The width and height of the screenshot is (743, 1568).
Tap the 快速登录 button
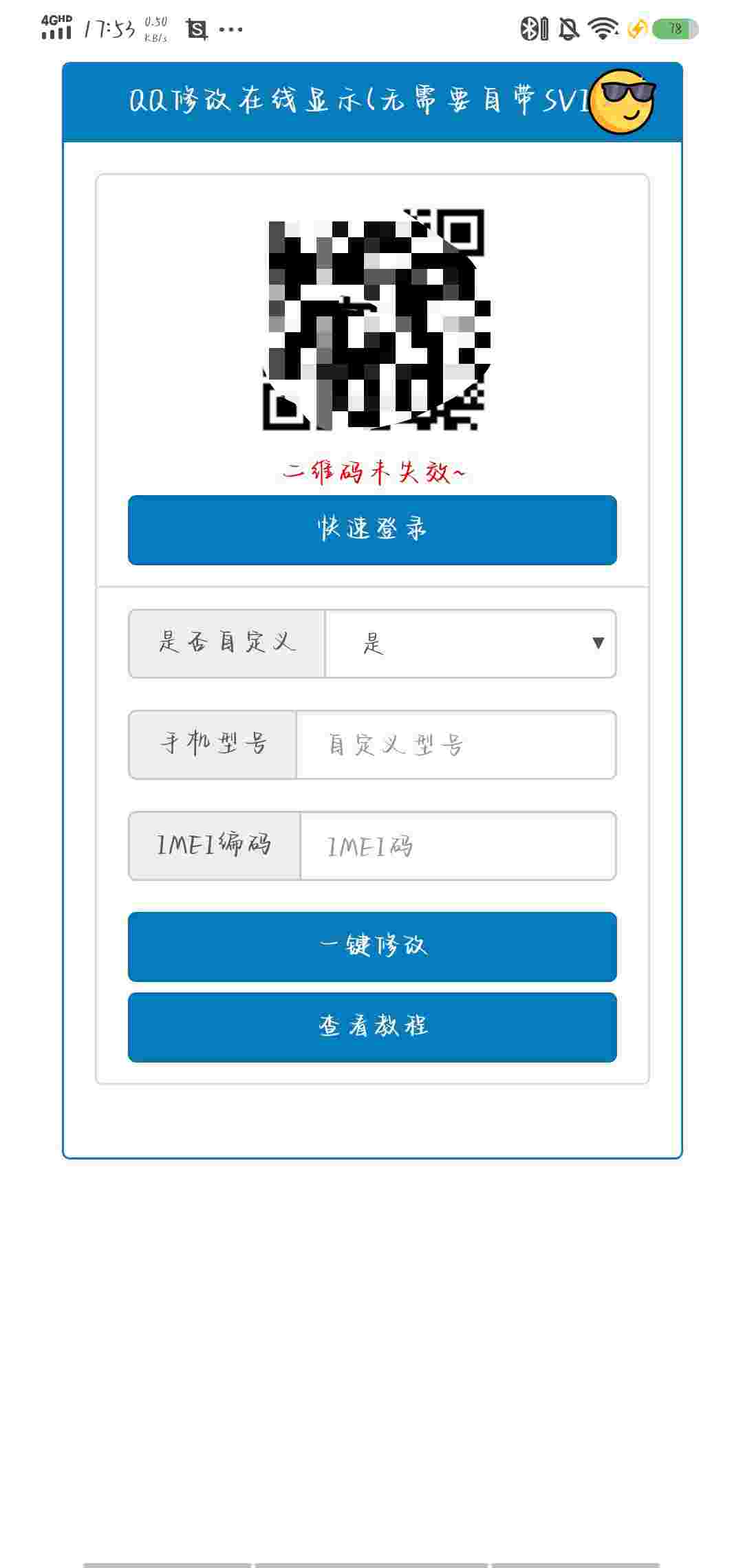point(372,530)
